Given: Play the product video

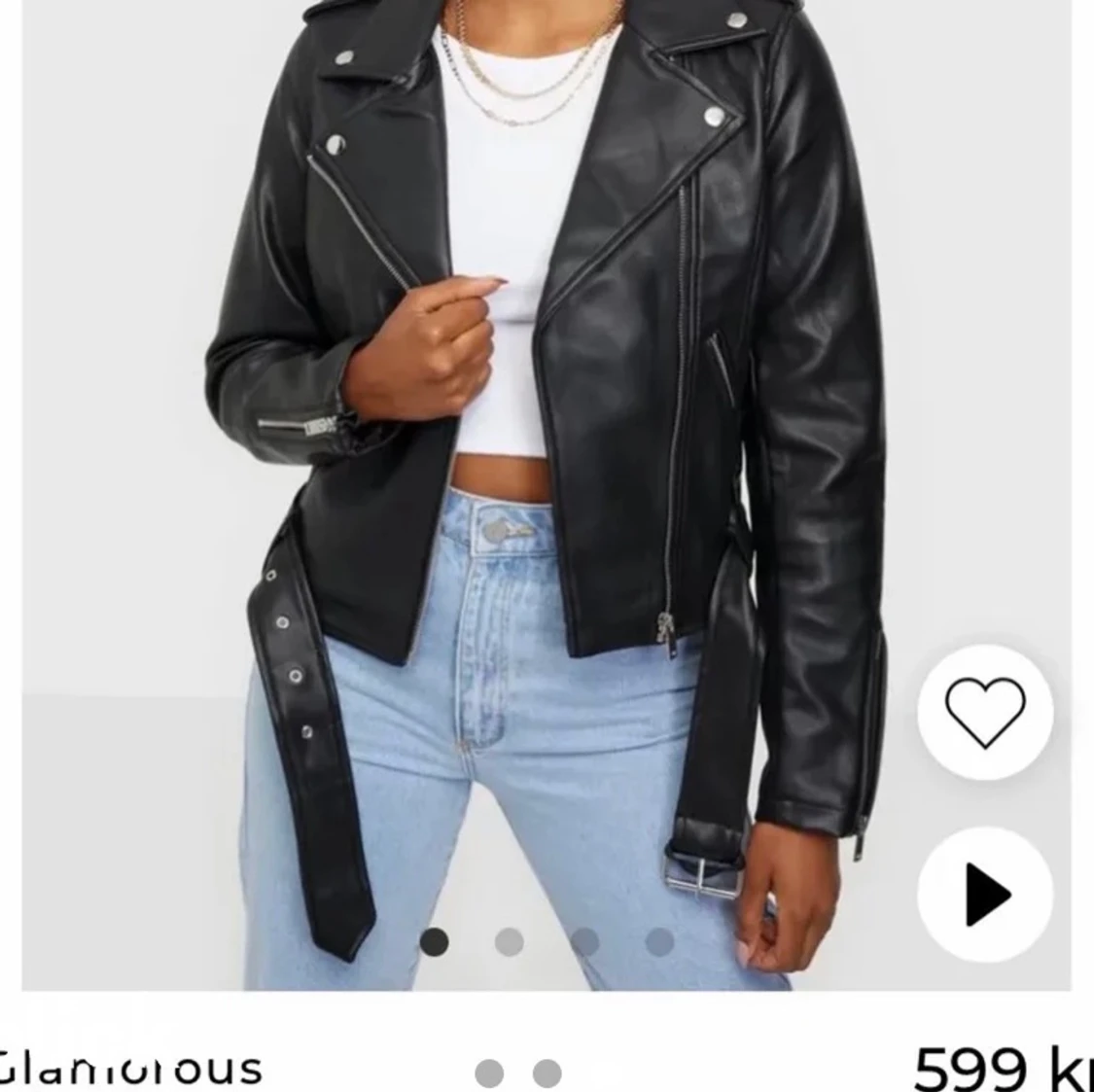Looking at the screenshot, I should (985, 895).
